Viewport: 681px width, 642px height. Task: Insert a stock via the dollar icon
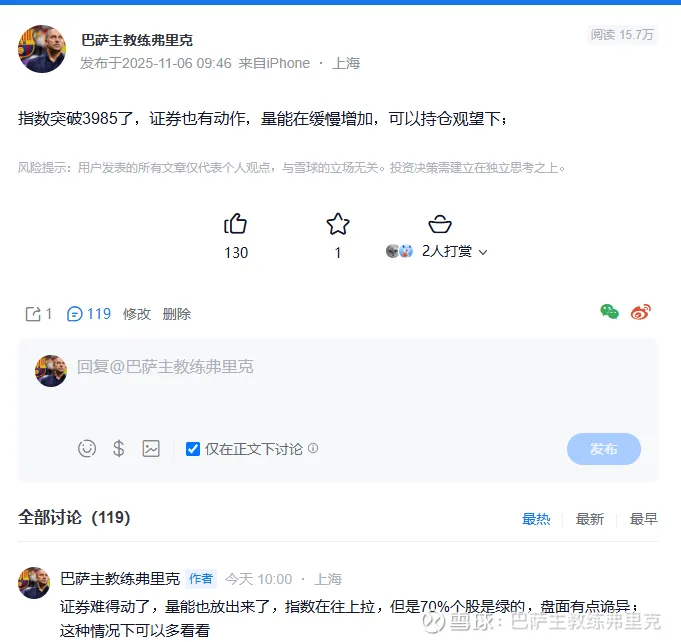pos(119,449)
